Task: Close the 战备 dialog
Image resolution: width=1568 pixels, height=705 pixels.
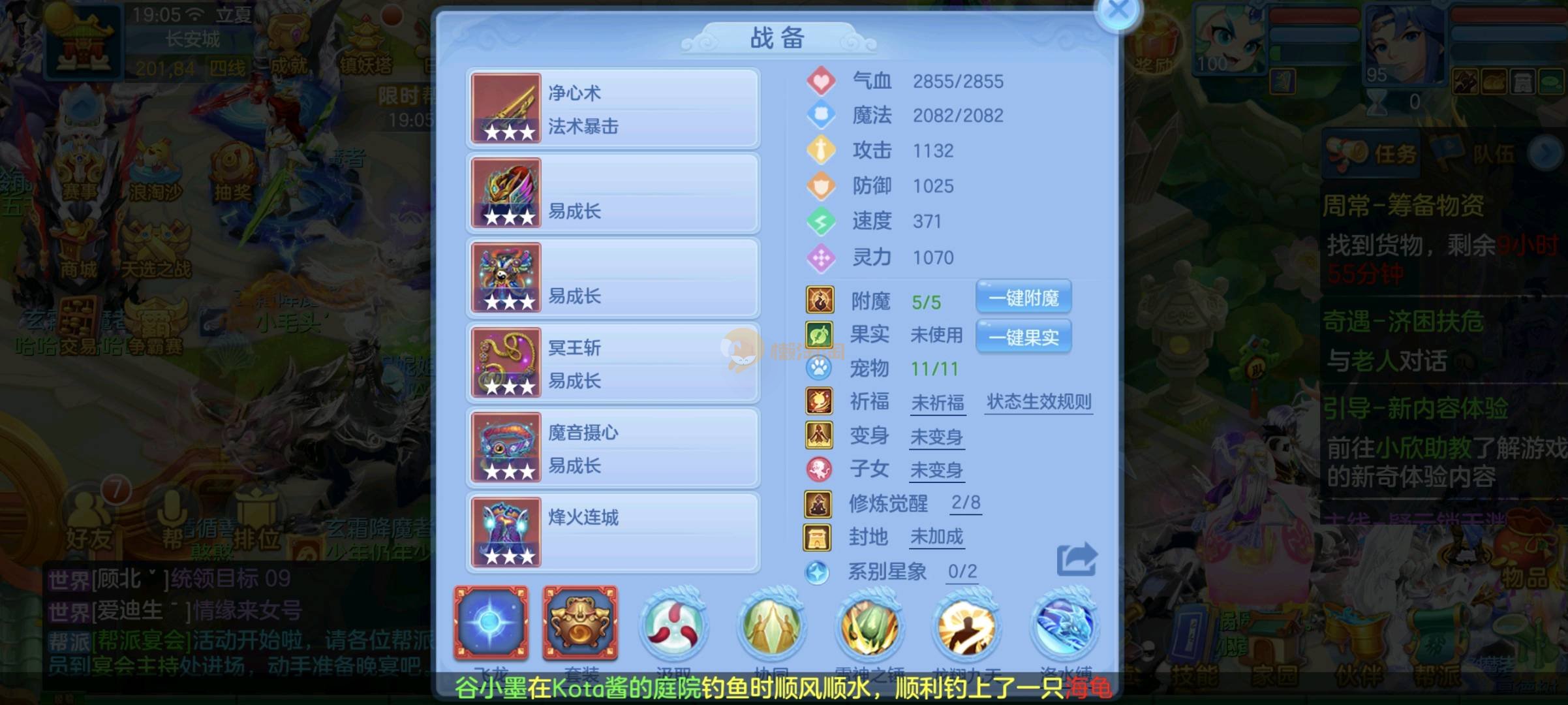Action: click(1118, 10)
